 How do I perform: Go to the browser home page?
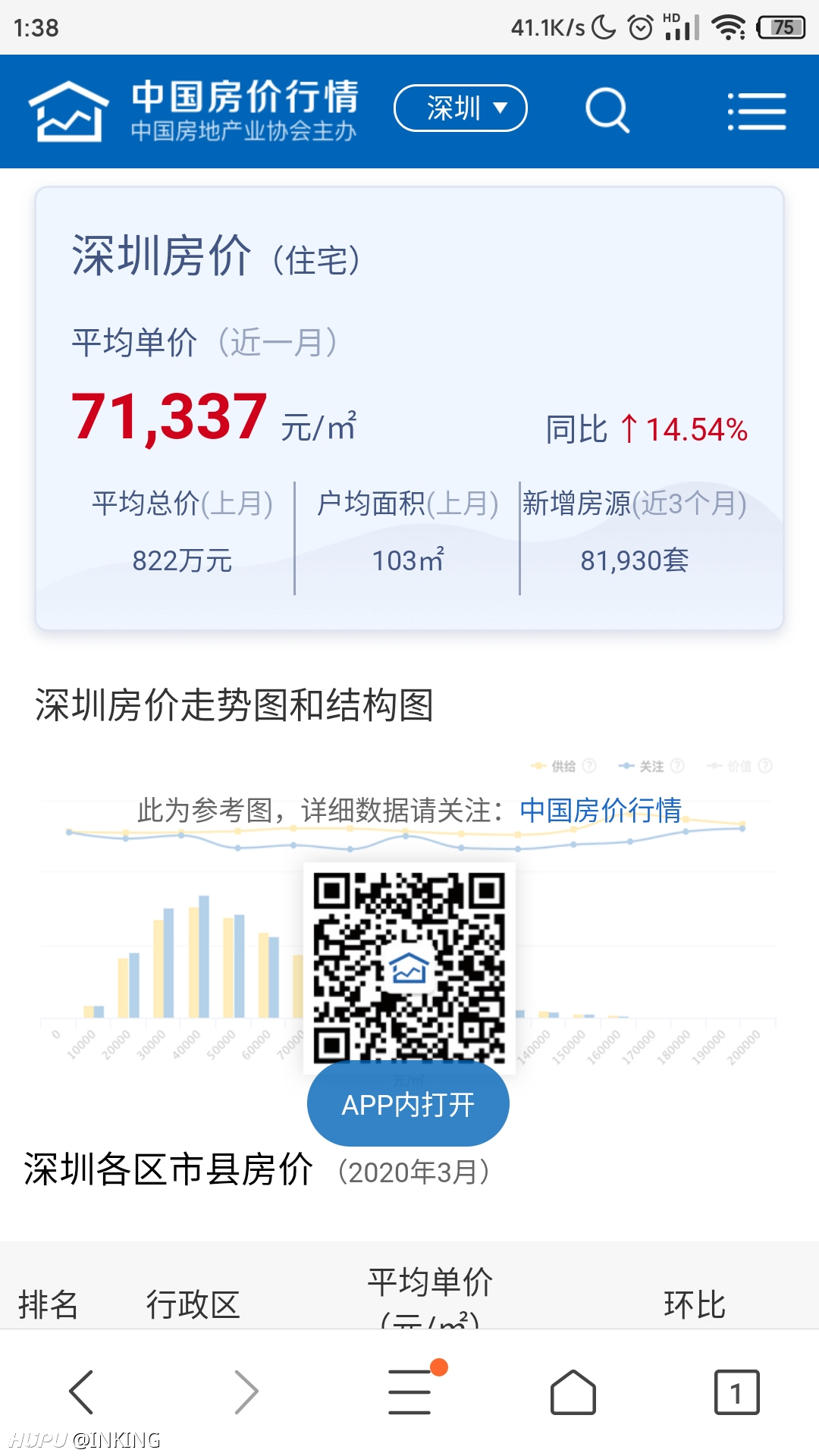573,1392
